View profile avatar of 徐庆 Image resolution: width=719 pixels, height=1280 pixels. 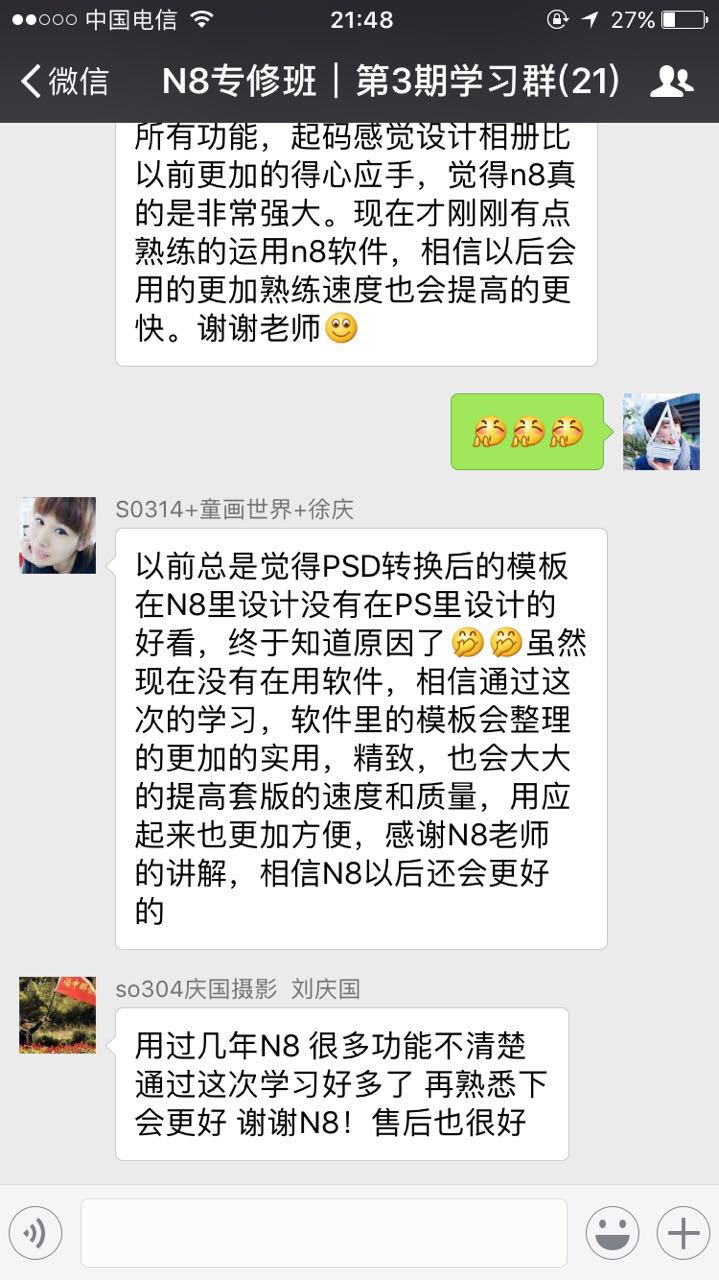[x=58, y=535]
